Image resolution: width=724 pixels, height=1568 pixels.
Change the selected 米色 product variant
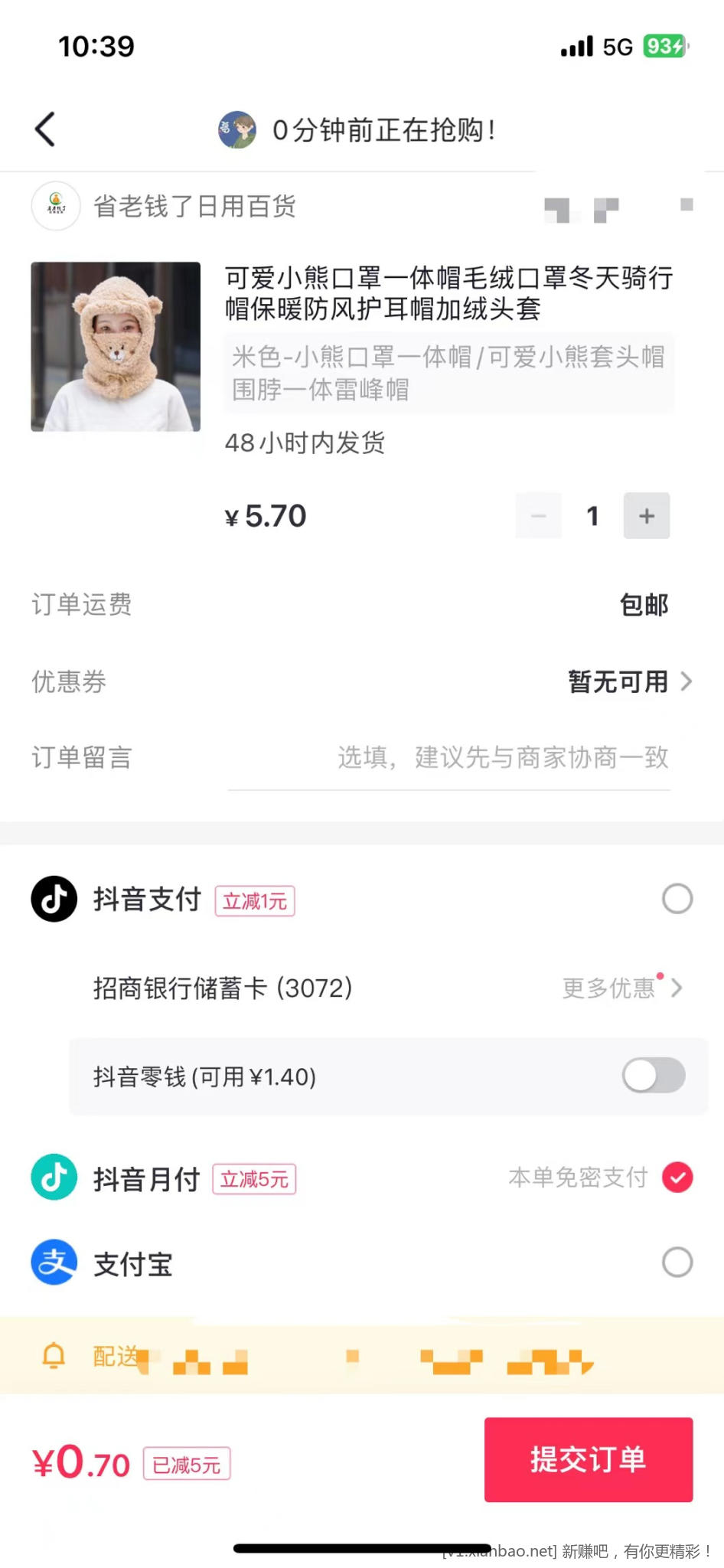(448, 373)
